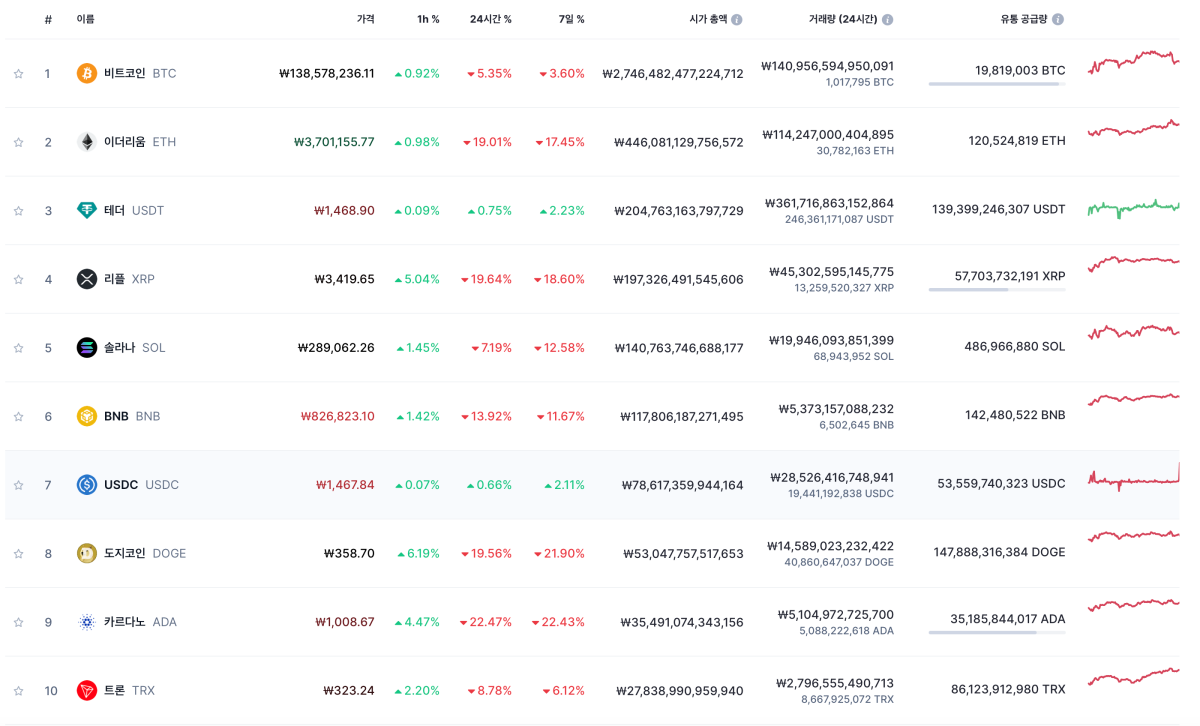
Task: Open the 이더리움 ETH row
Action: (125, 142)
